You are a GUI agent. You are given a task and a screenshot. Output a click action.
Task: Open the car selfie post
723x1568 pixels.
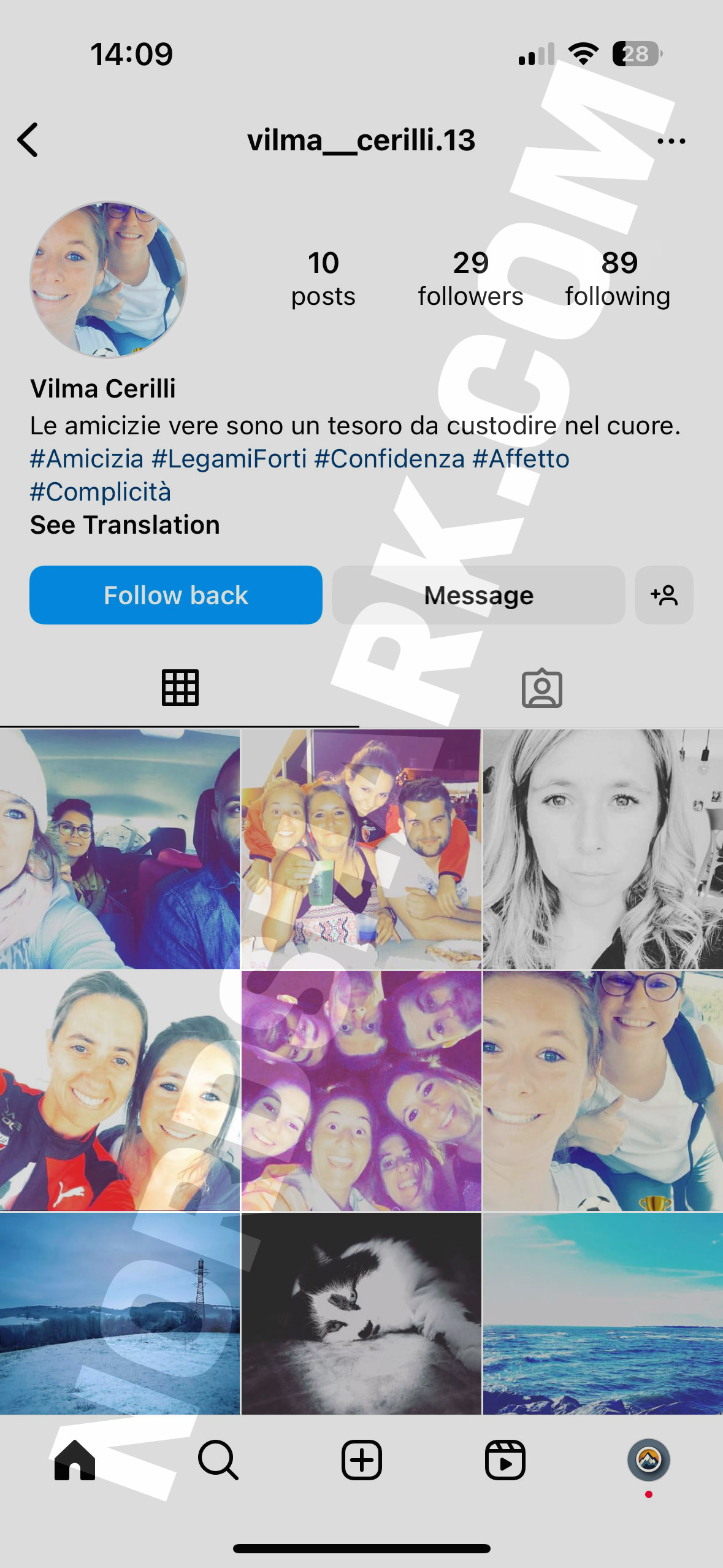click(120, 849)
